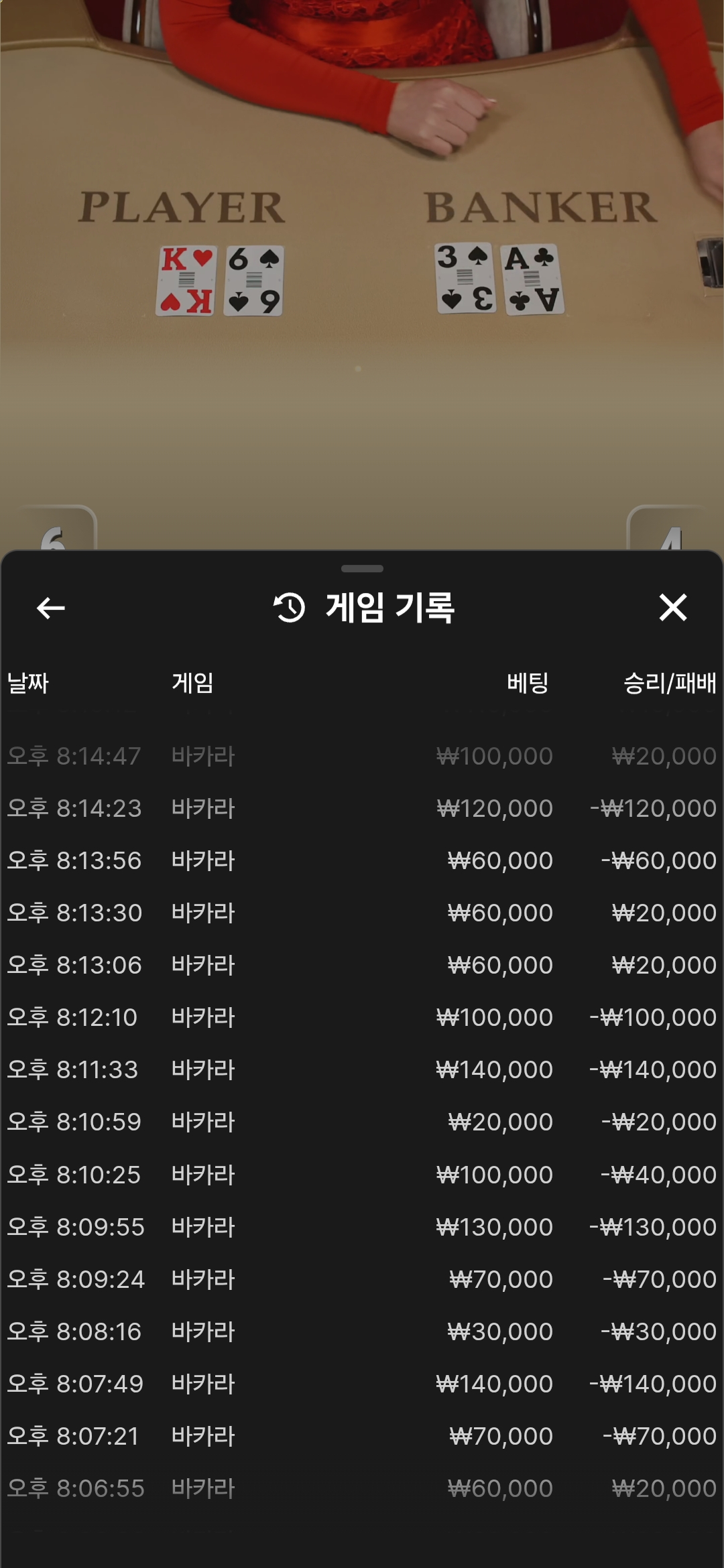View details of the 8:13:56 round
724x1568 pixels.
pos(362,860)
